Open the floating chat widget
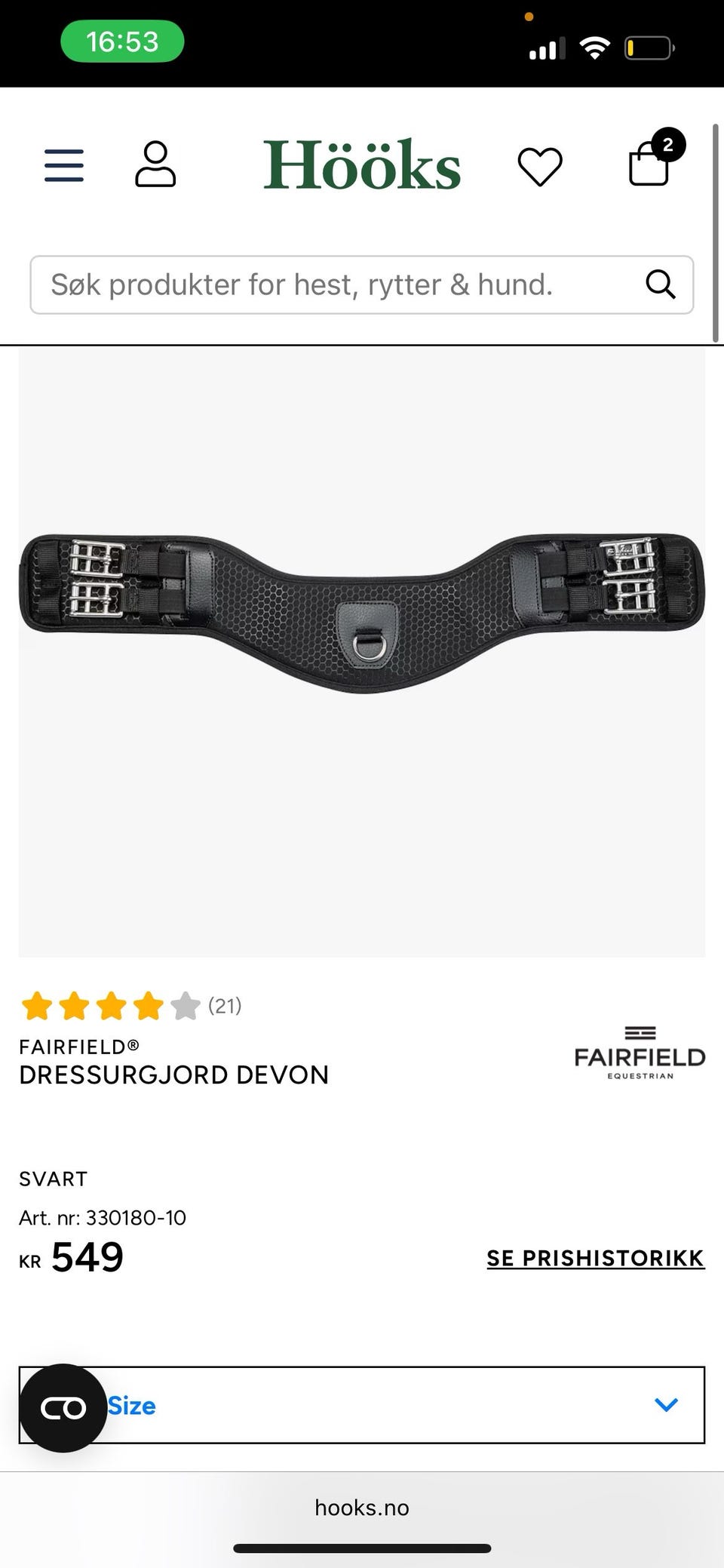 (63, 1408)
